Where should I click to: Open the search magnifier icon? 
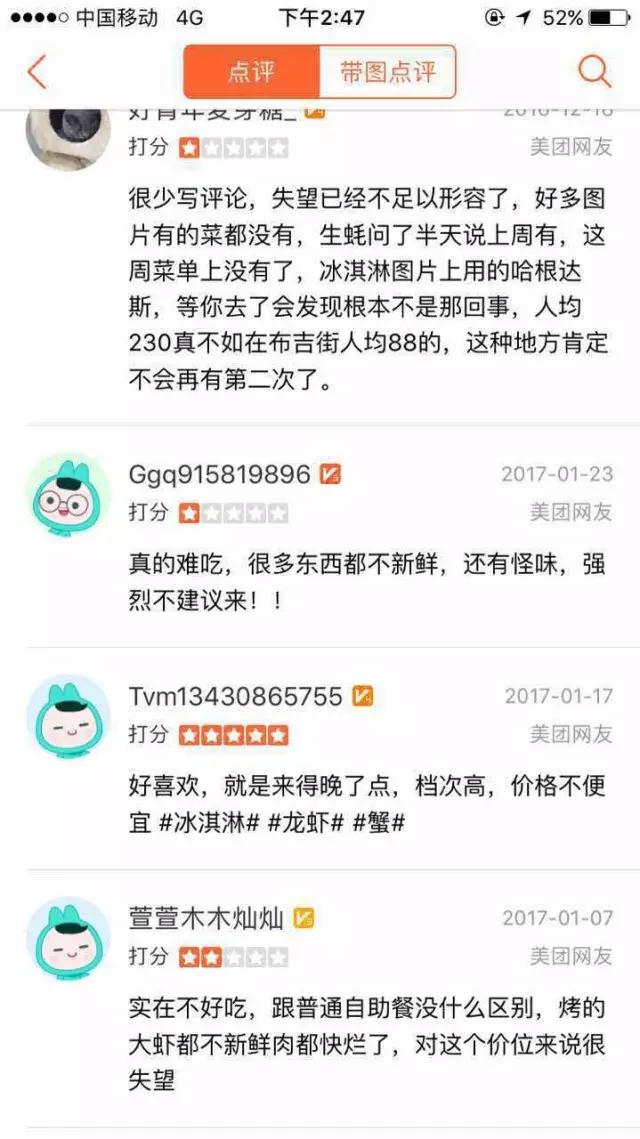tap(594, 71)
